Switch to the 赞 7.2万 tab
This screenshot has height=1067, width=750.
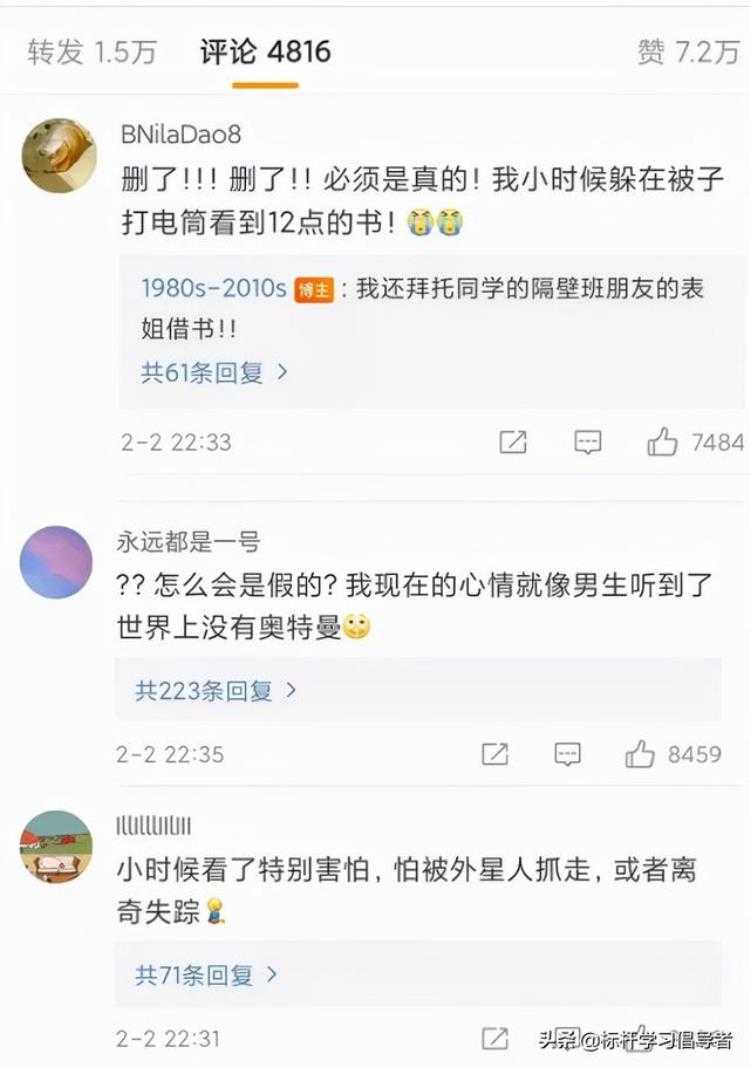pyautogui.click(x=688, y=52)
